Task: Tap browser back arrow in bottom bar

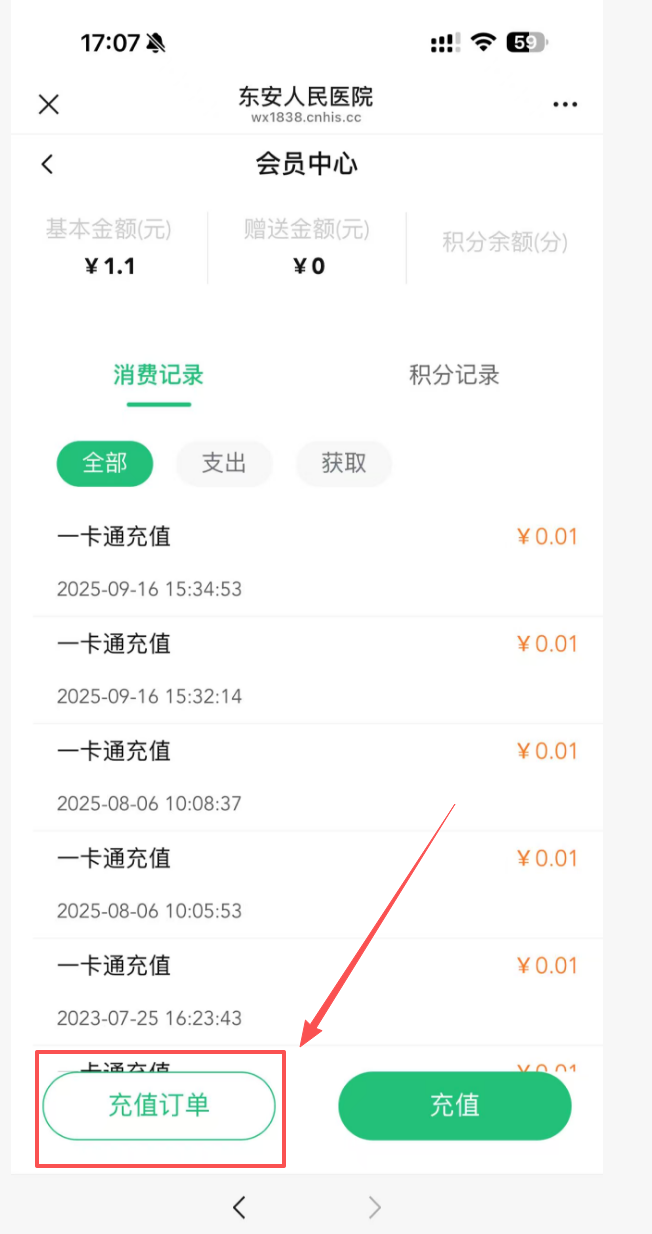Action: [239, 1207]
